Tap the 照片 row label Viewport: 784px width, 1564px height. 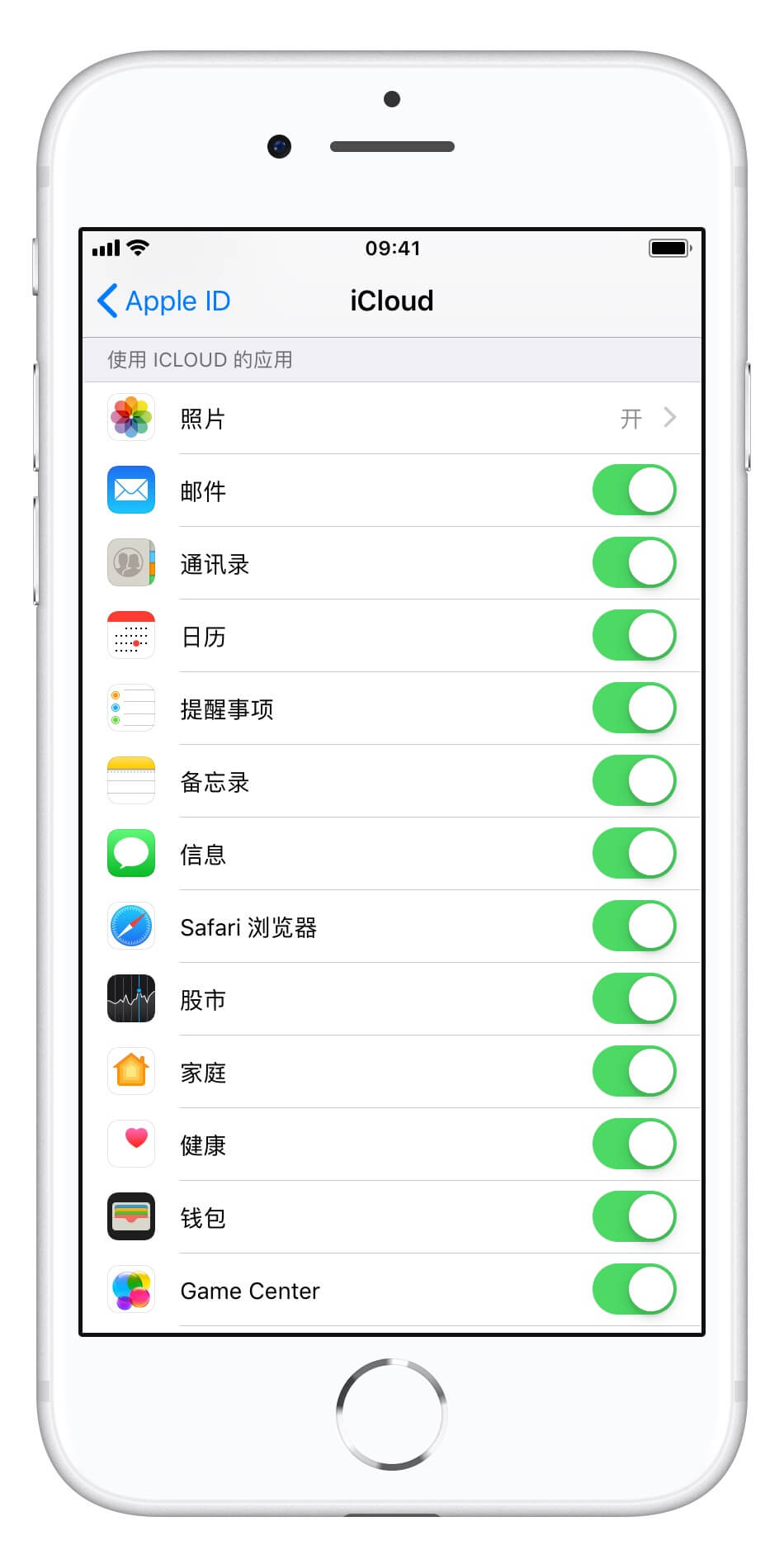205,418
